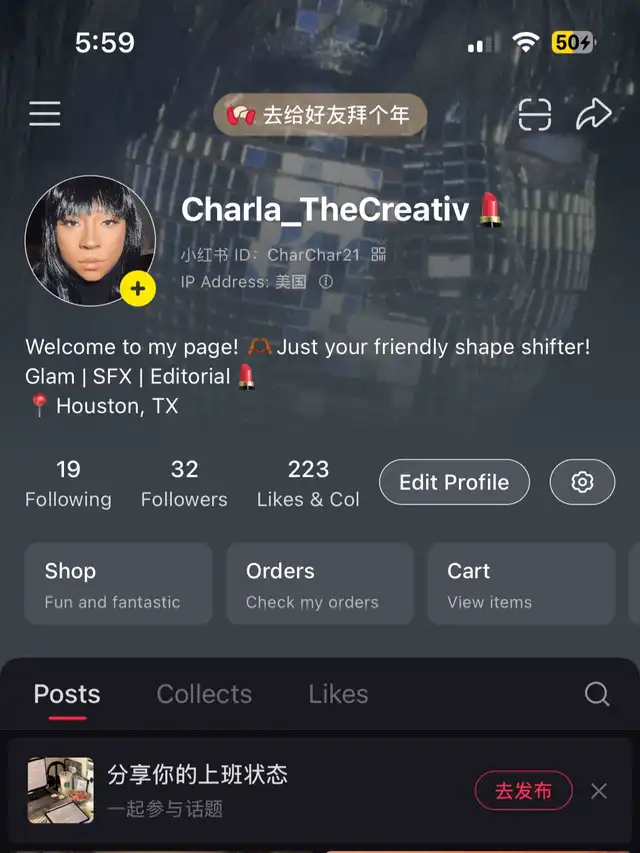Open settings gear button

(582, 482)
